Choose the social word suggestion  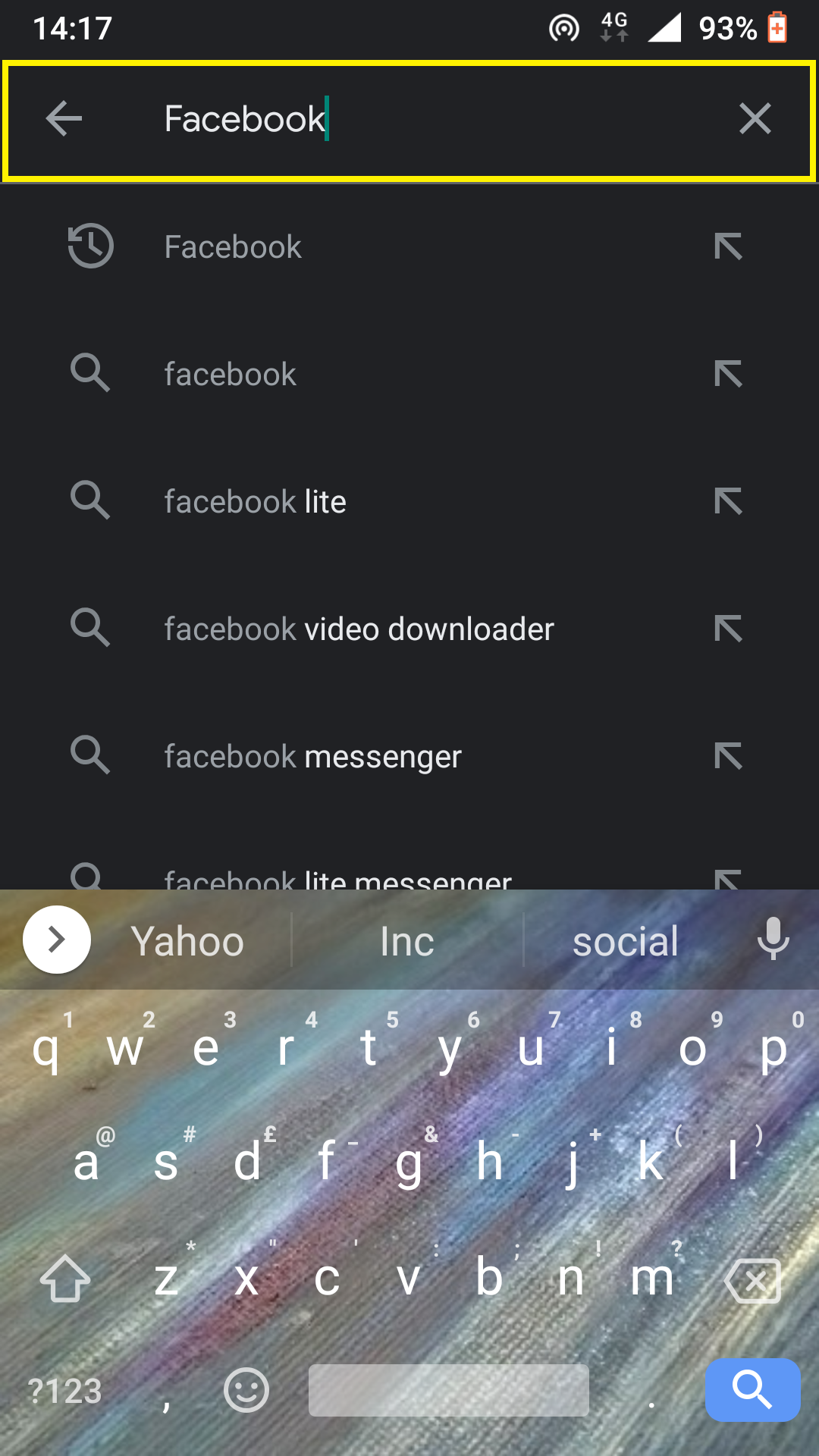[x=626, y=940]
